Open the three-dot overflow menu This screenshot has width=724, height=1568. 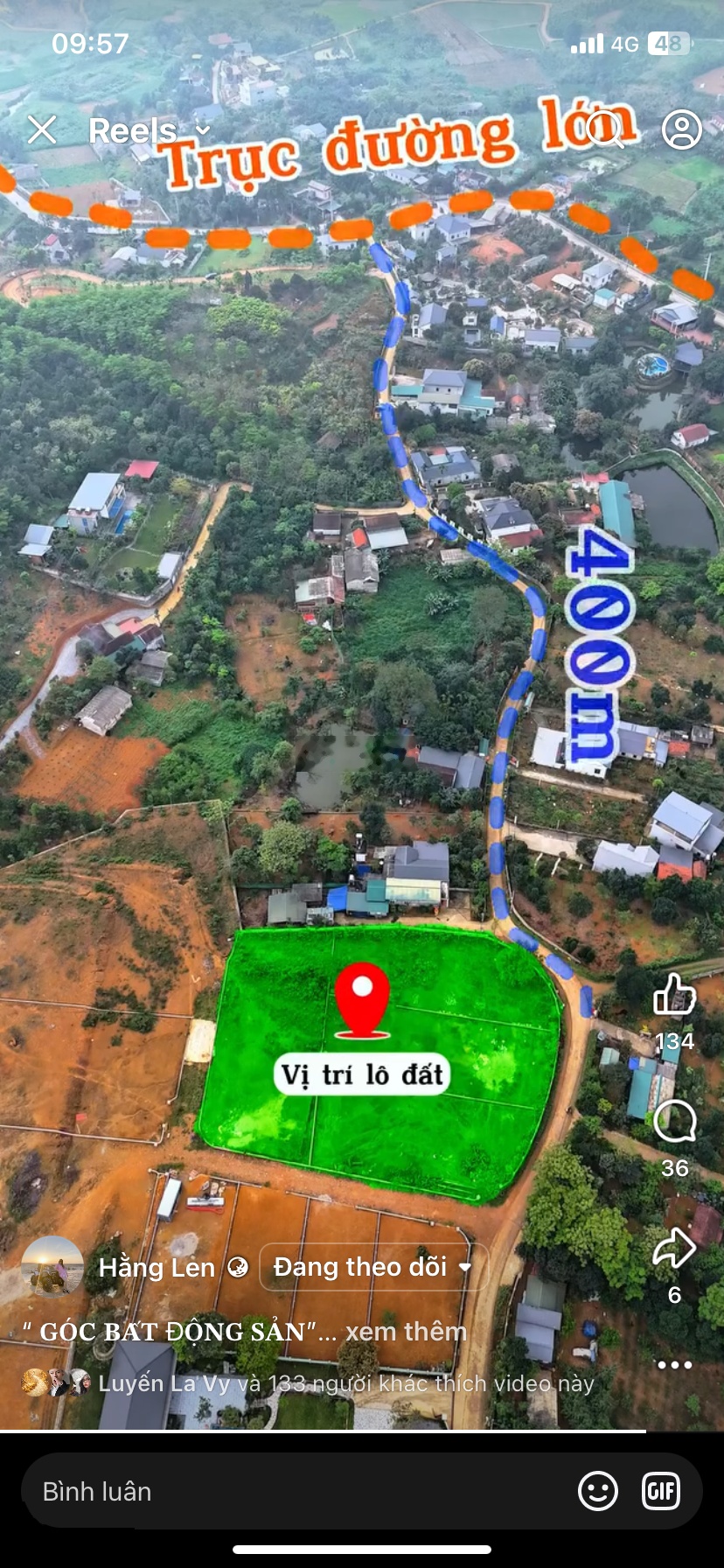(674, 1365)
